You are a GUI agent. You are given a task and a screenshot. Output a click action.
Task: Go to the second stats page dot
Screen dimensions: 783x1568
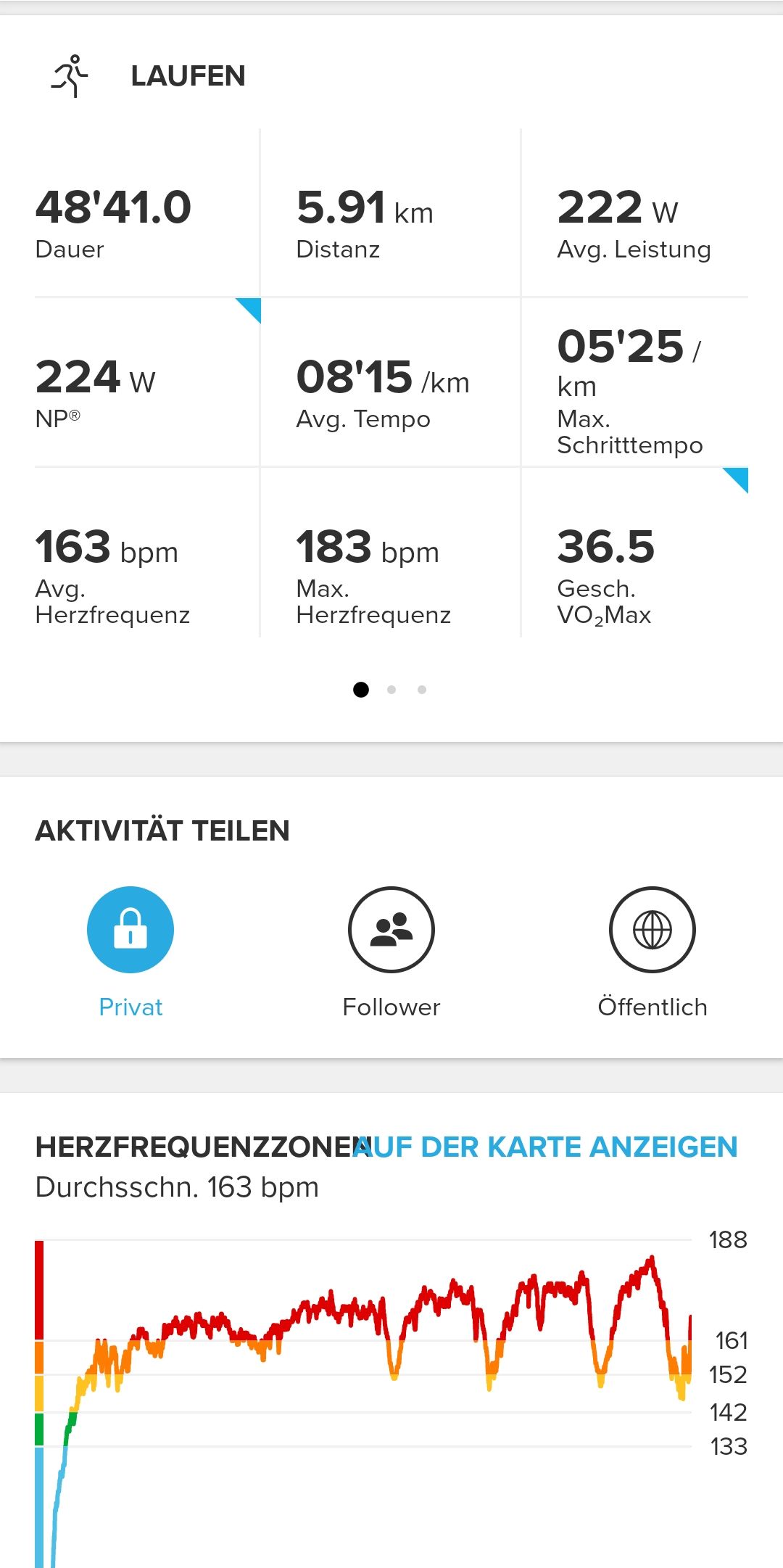391,690
